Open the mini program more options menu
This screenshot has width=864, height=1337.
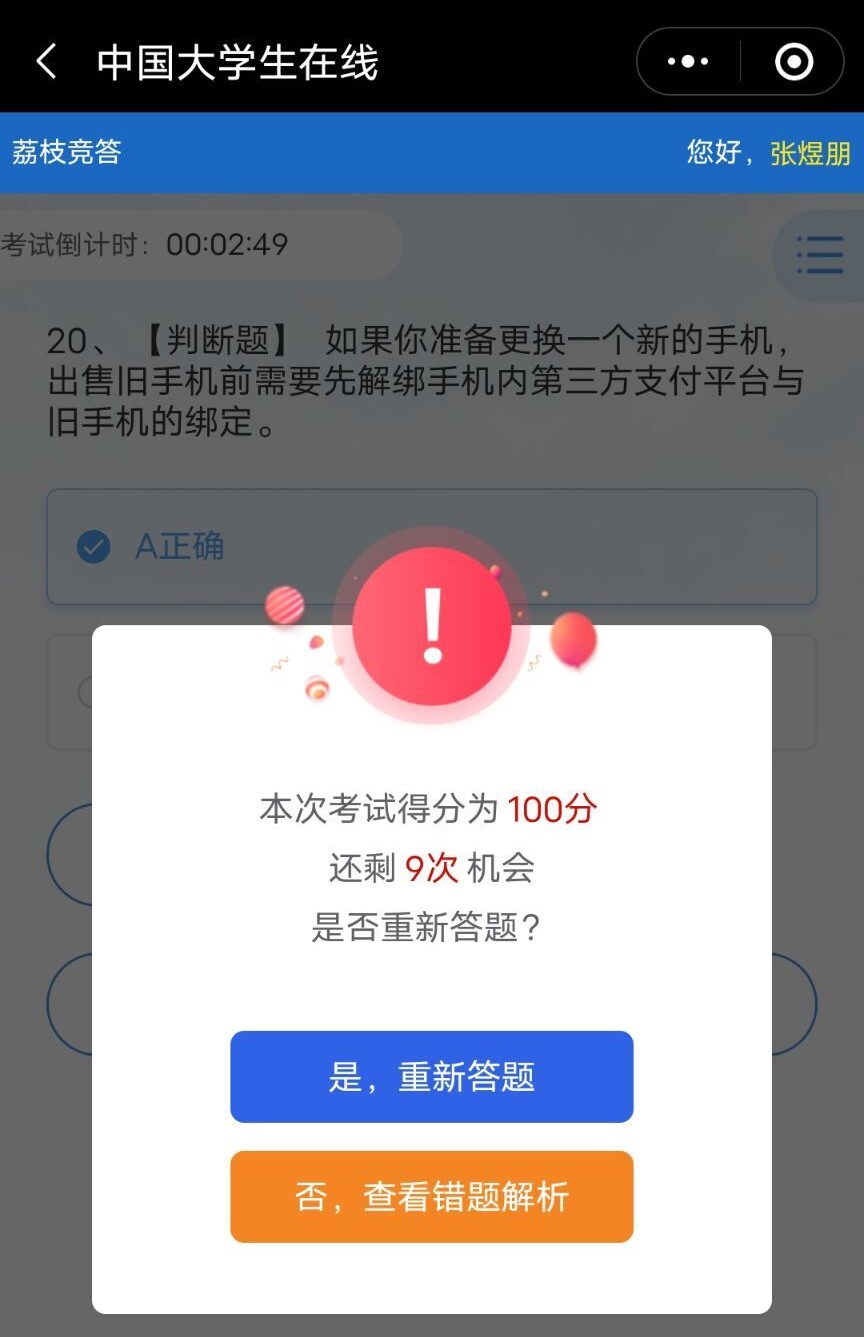(688, 62)
